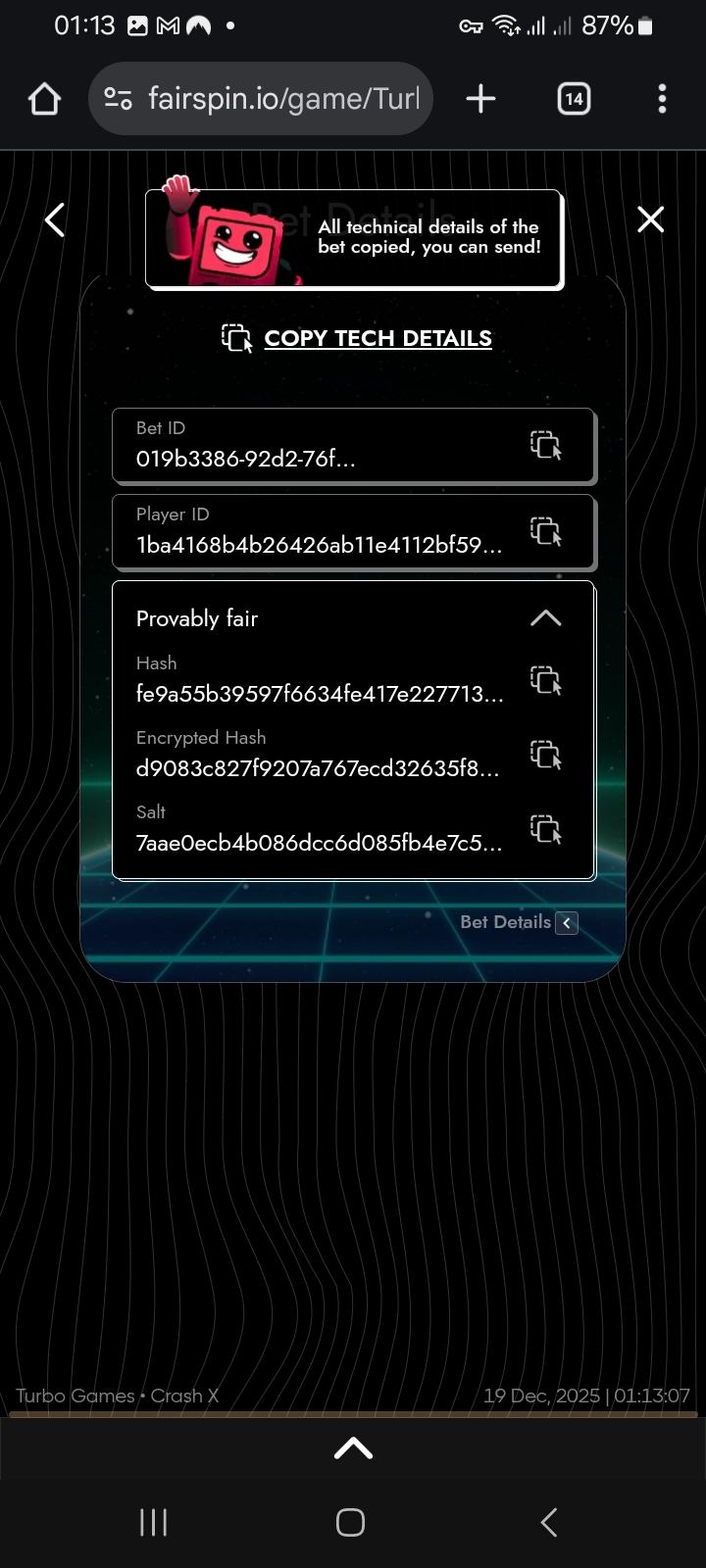706x1568 pixels.
Task: Open a new browser tab
Action: 480,99
